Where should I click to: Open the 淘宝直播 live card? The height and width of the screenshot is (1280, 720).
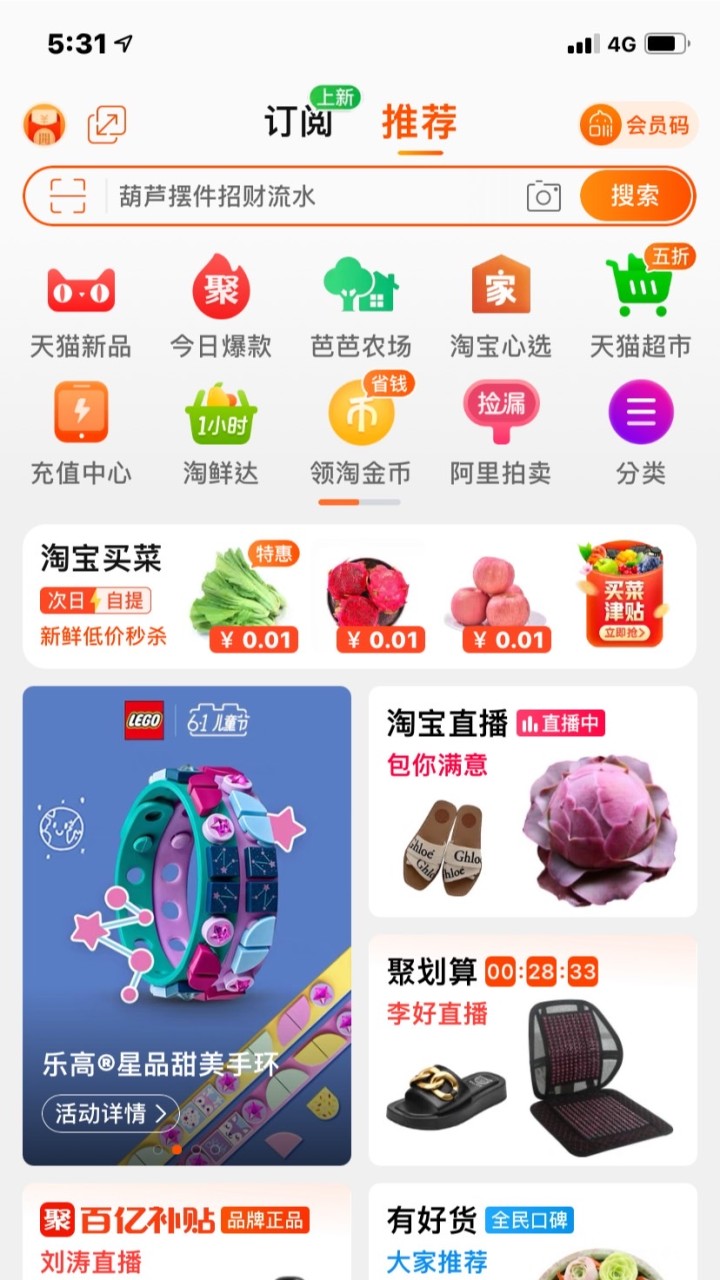click(x=532, y=801)
